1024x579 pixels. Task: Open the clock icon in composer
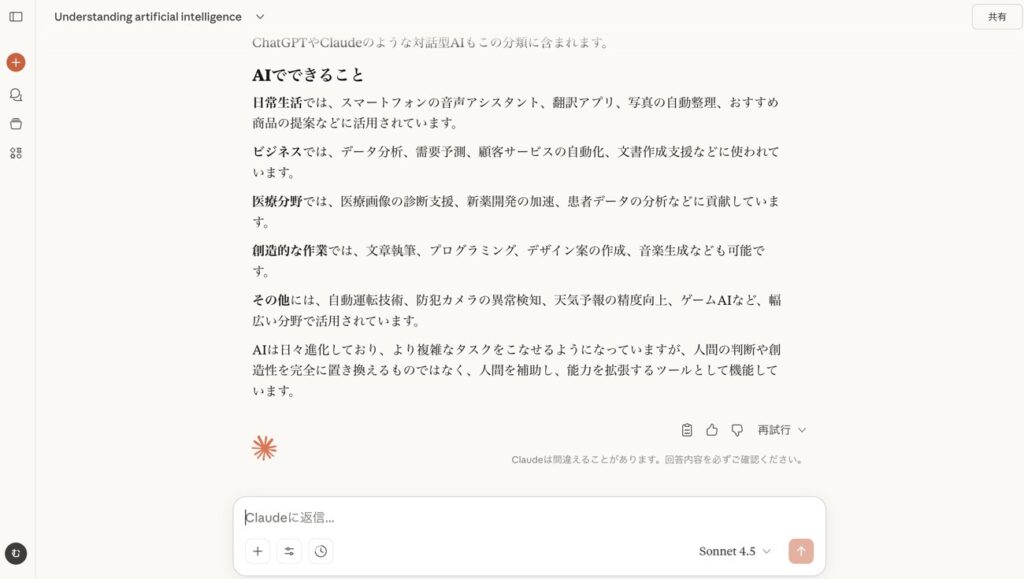(x=320, y=551)
